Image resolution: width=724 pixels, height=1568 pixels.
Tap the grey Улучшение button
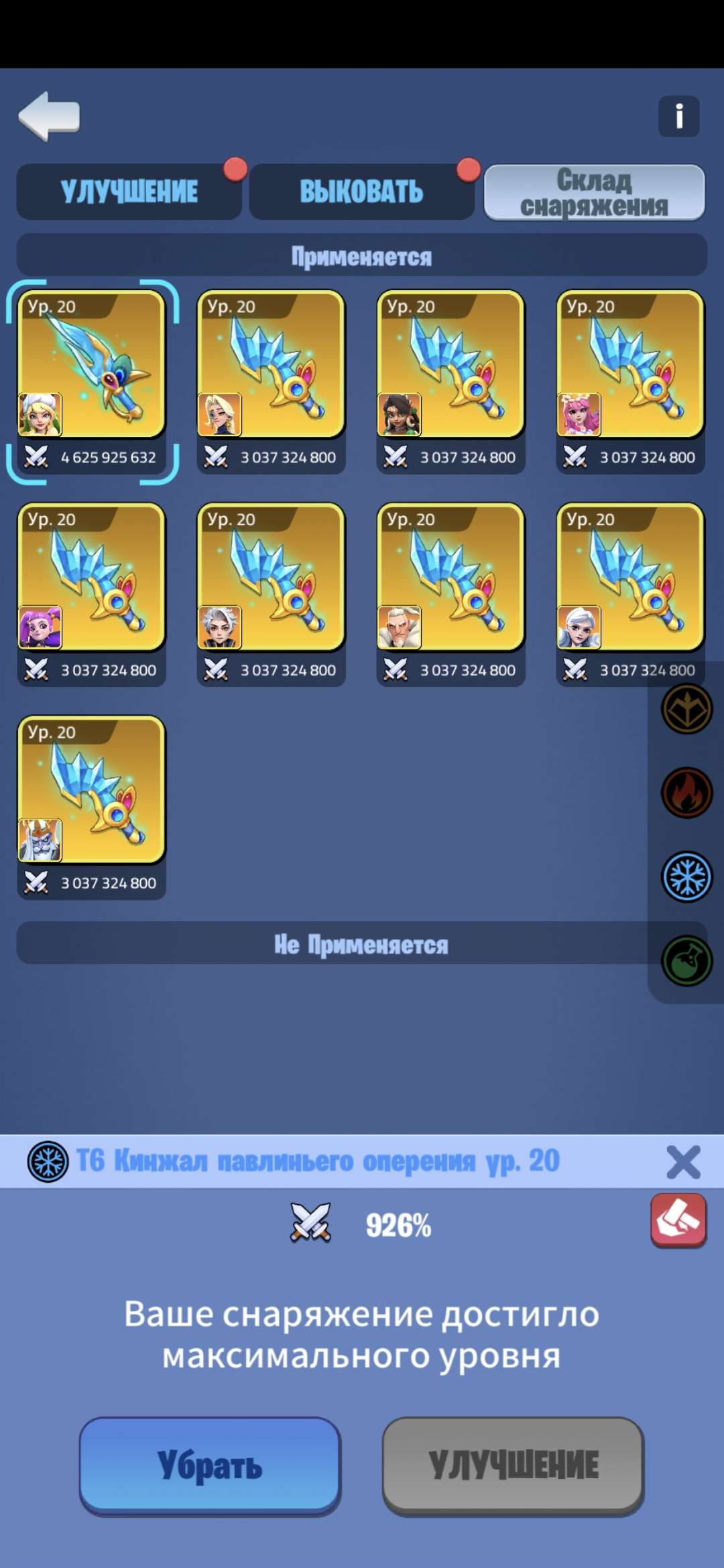[x=513, y=1465]
